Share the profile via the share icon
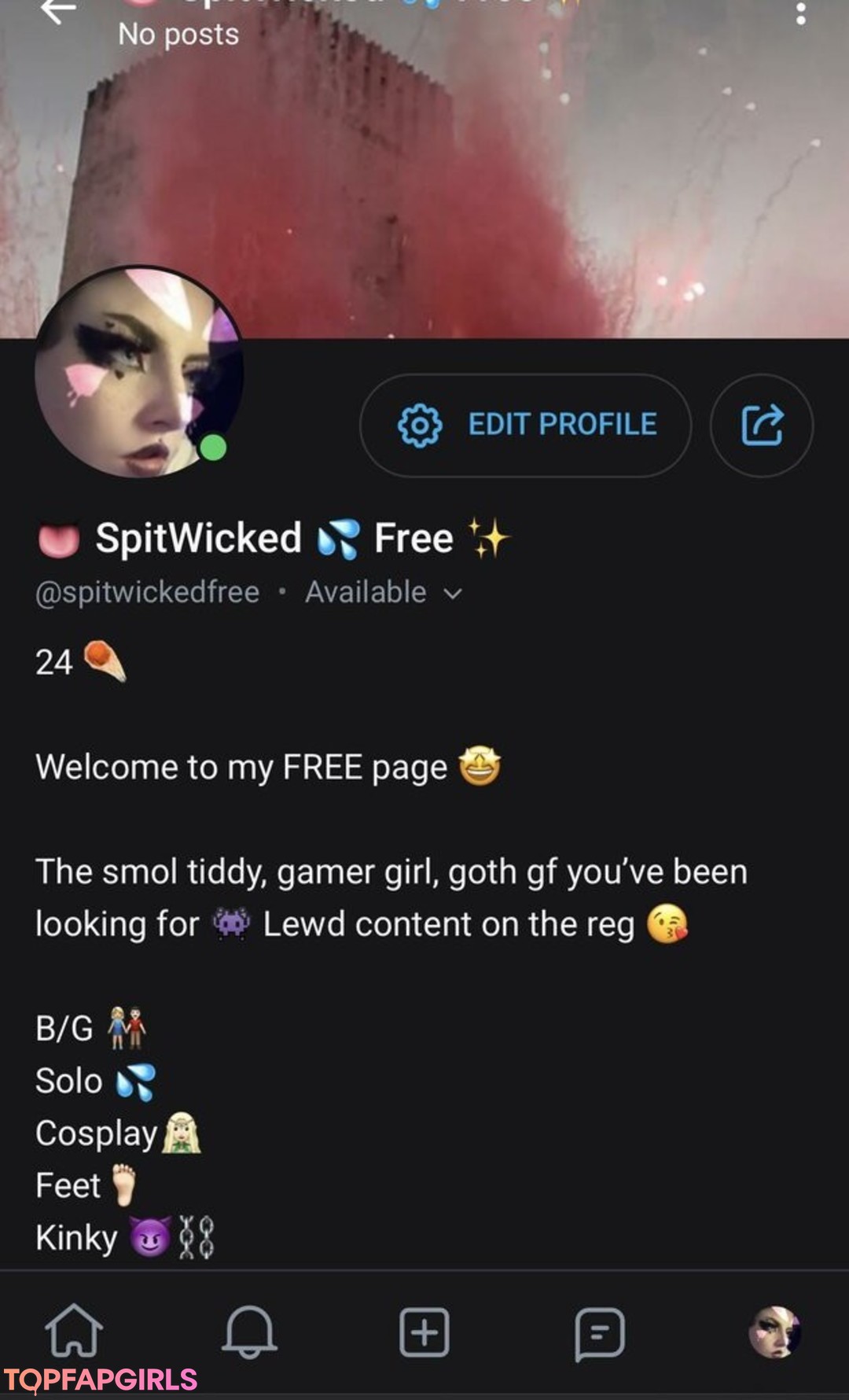This screenshot has width=849, height=1400. 762,425
